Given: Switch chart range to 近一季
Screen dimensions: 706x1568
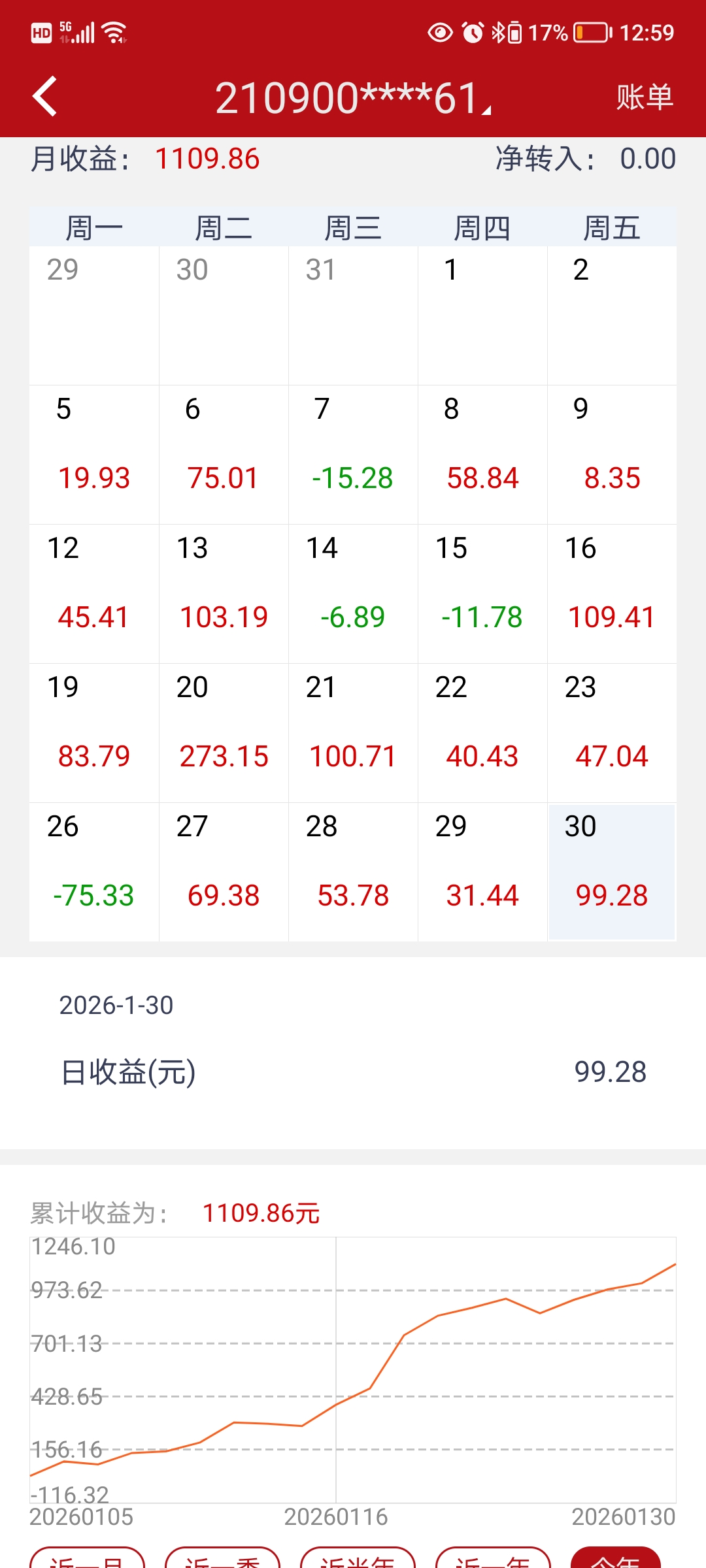Looking at the screenshot, I should 222,1560.
